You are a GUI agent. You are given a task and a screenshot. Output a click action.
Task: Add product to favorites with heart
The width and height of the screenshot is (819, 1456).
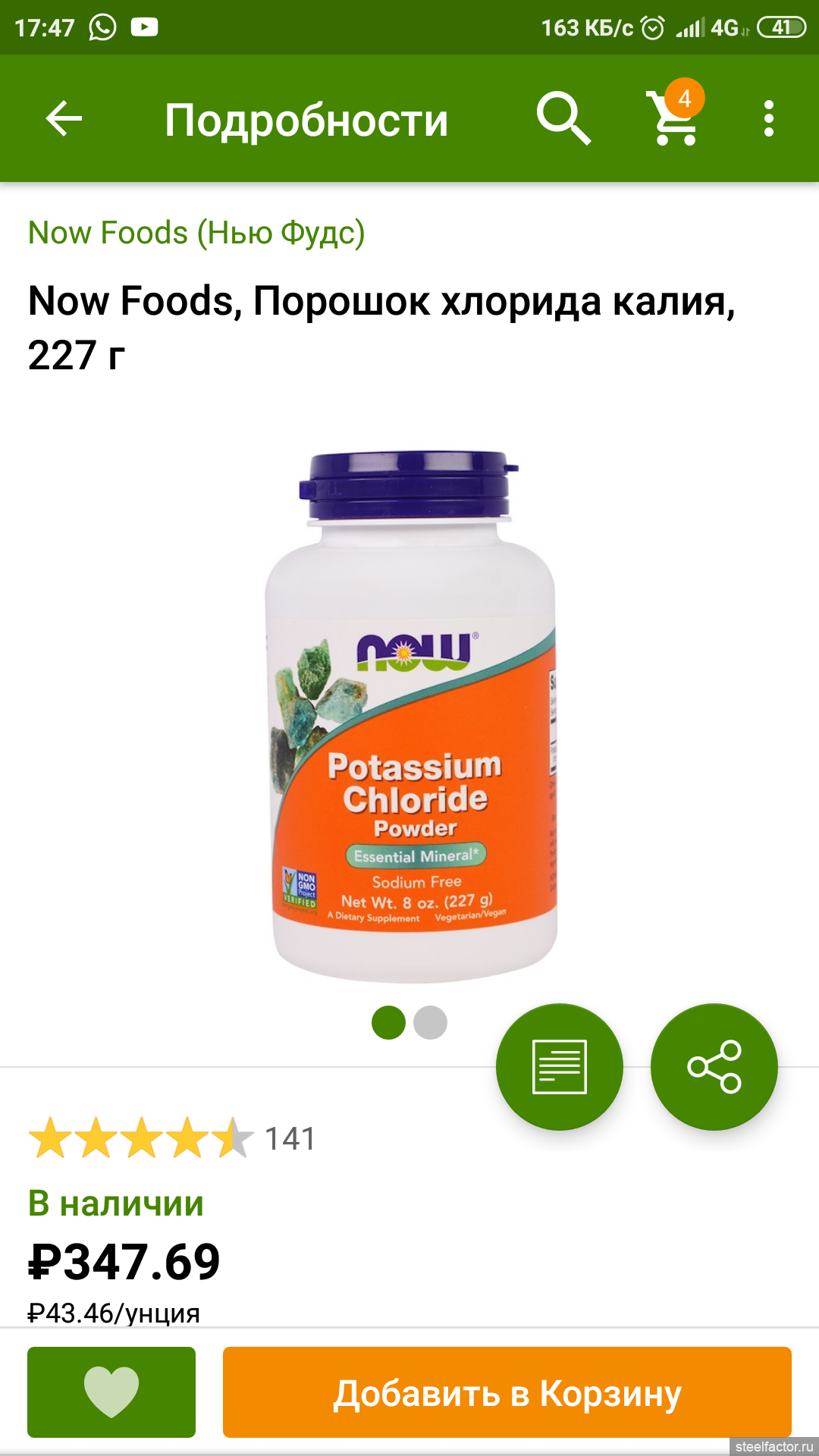[111, 1392]
